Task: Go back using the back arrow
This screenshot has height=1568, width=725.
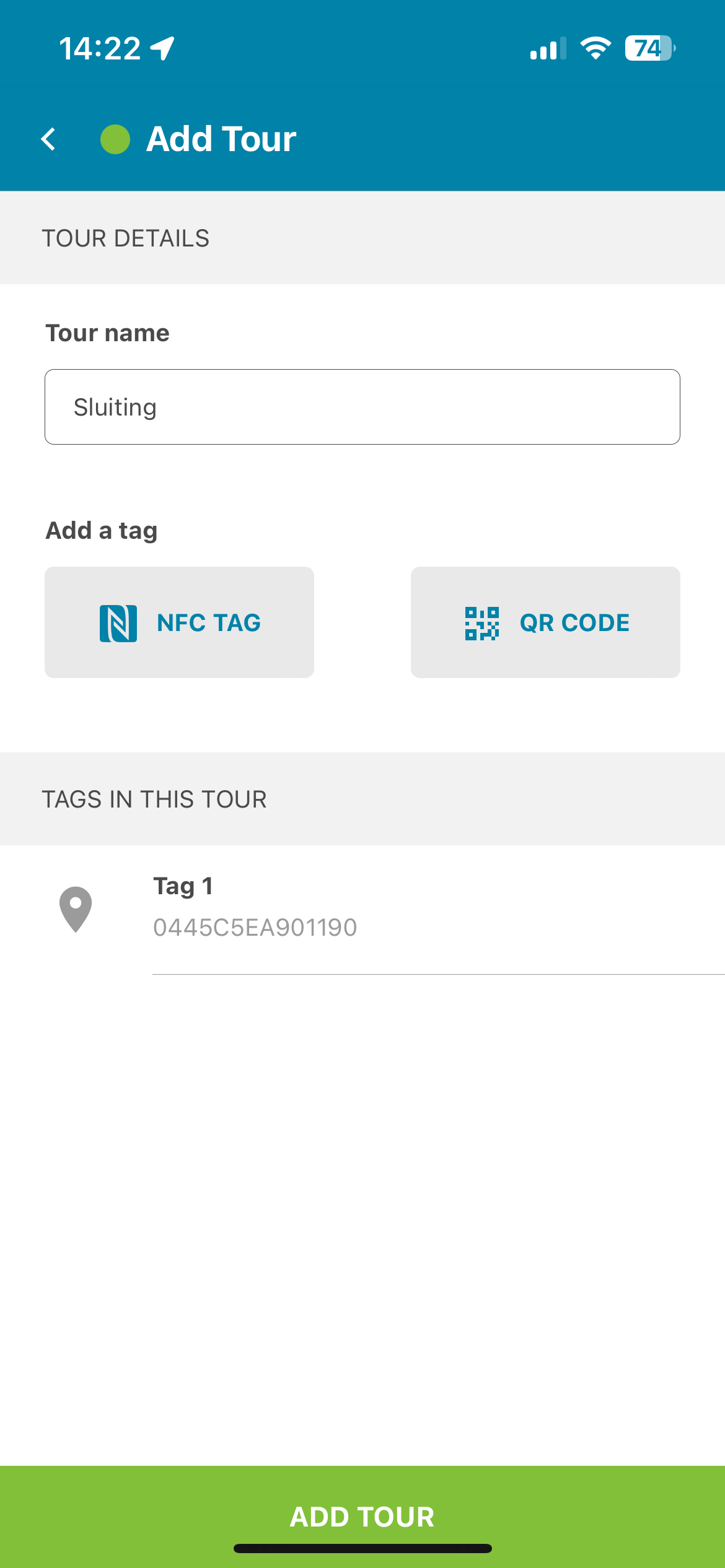Action: click(x=48, y=139)
